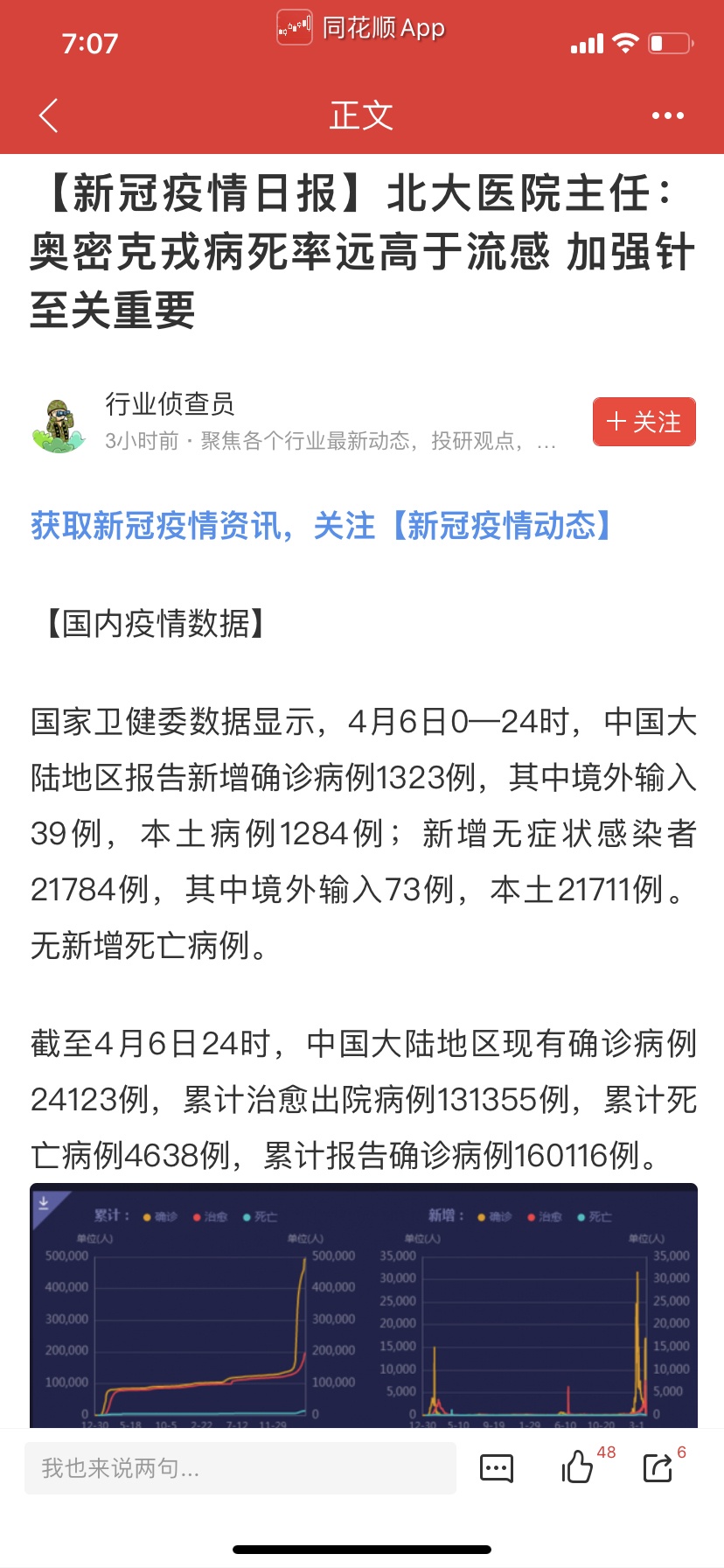
Task: Tap the 我也来说两句 comment box
Action: point(240,1468)
